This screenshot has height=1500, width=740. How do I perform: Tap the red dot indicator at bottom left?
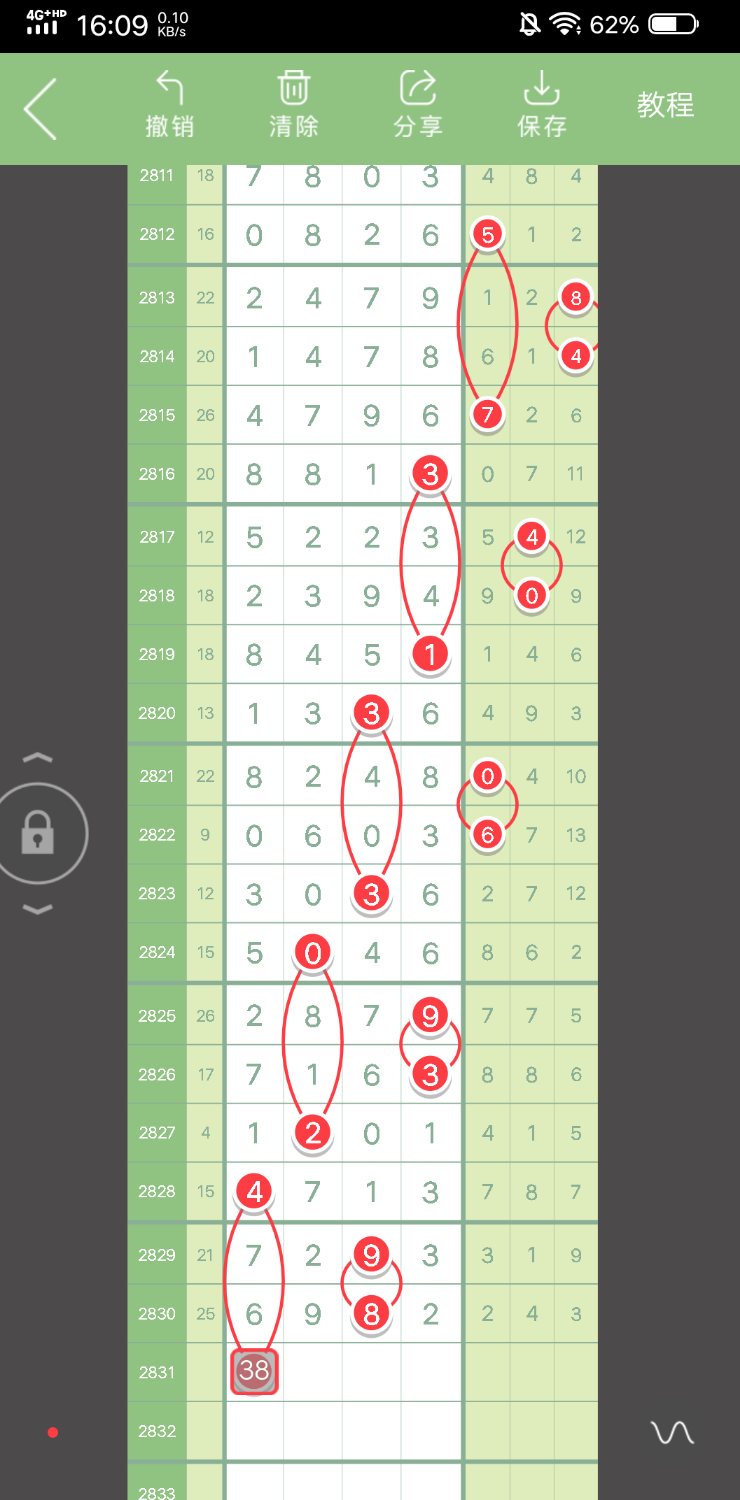coord(53,1433)
